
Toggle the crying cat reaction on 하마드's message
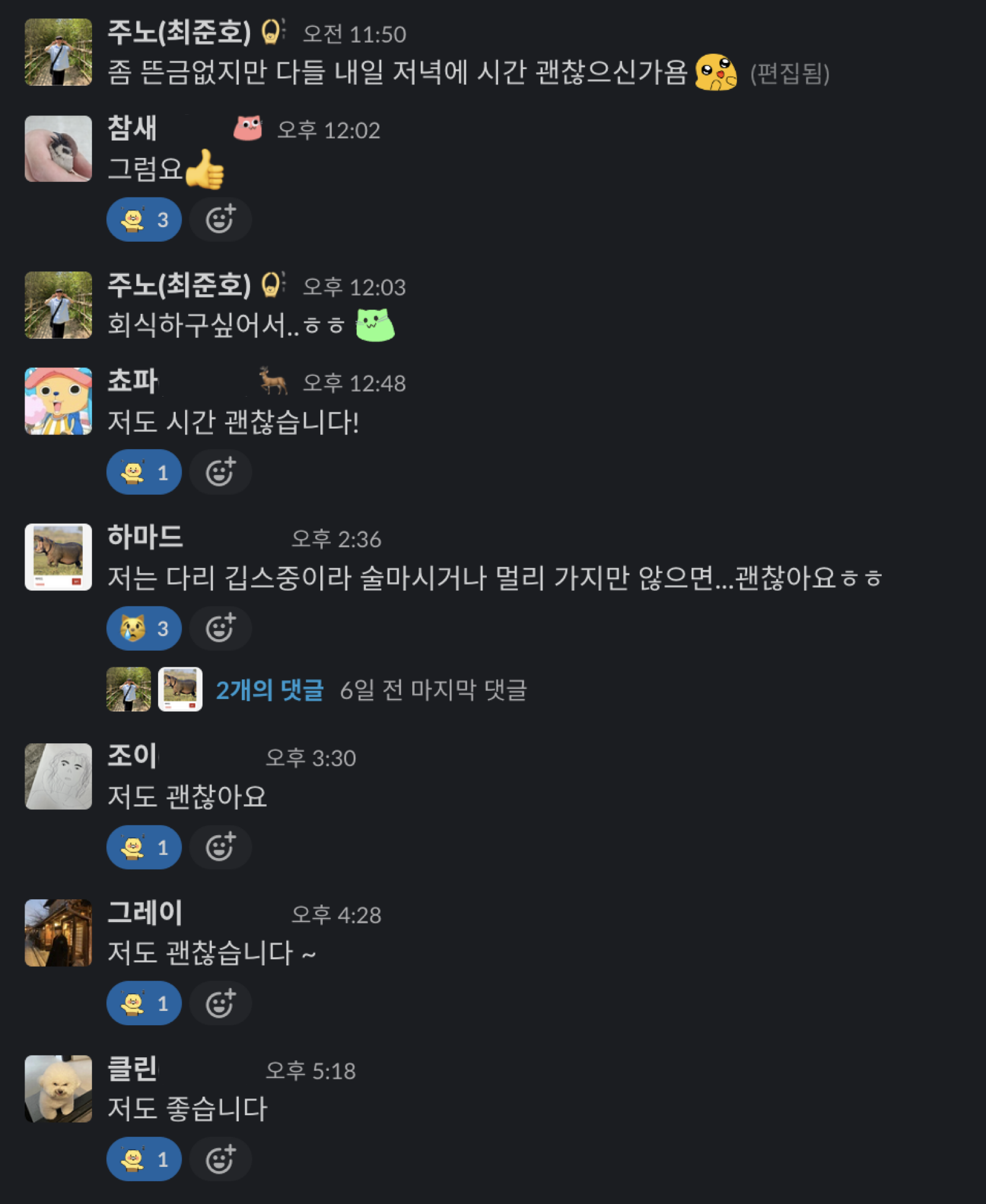click(144, 629)
